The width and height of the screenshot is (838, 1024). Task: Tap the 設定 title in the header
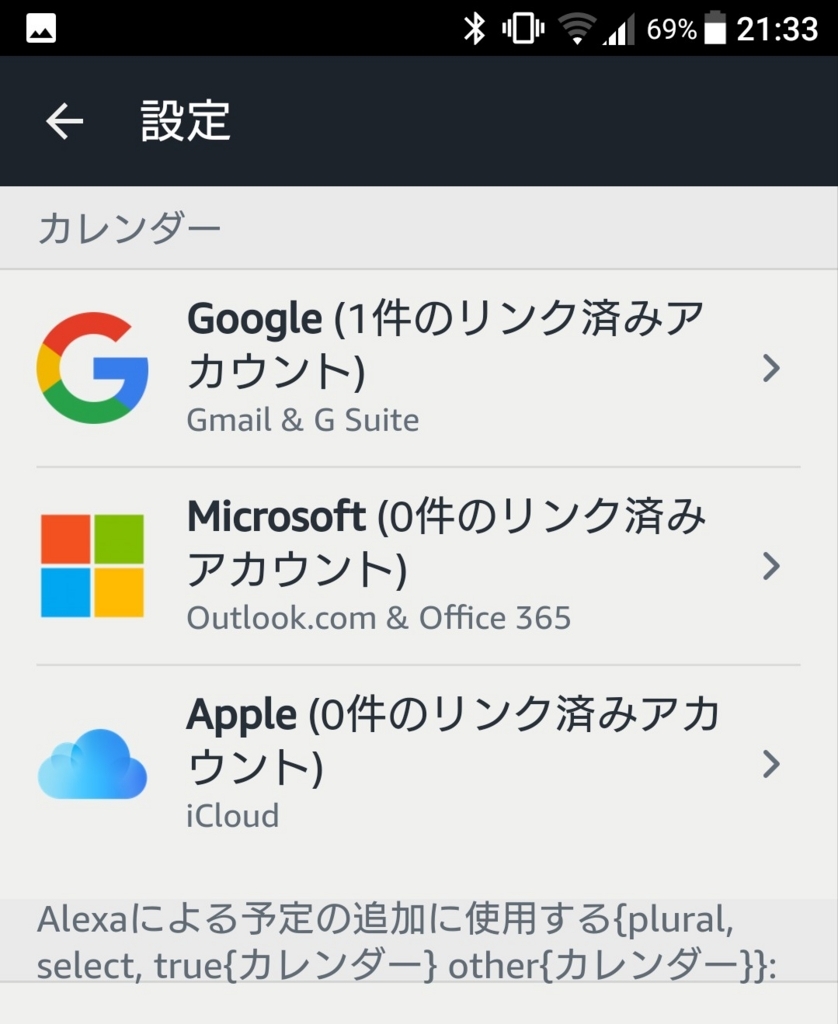click(183, 120)
